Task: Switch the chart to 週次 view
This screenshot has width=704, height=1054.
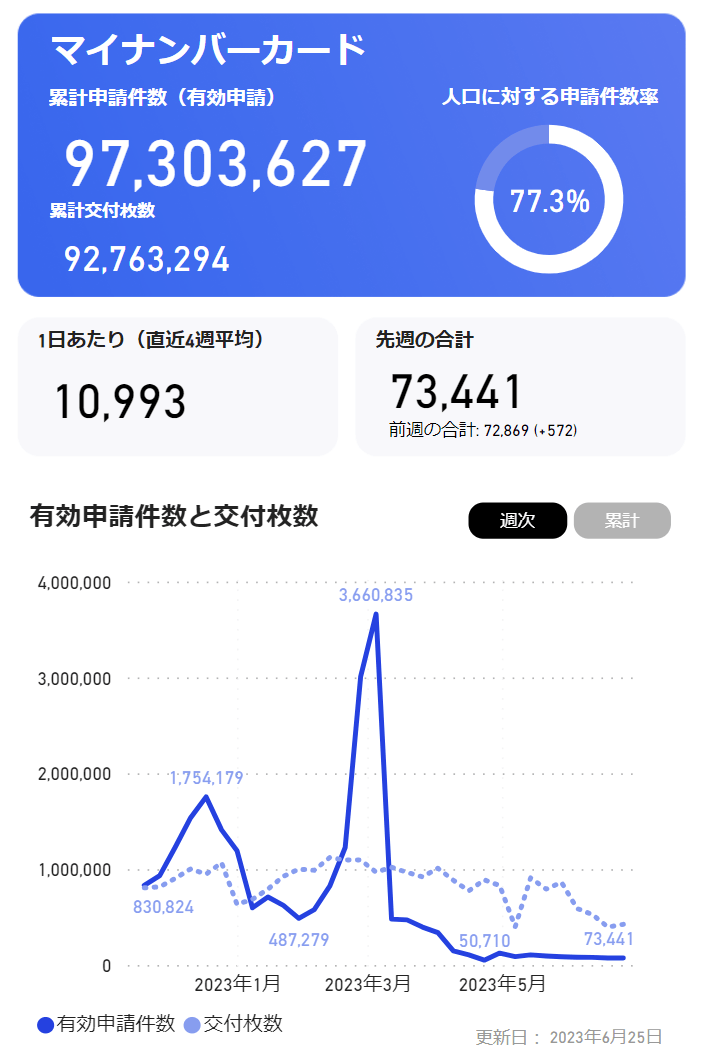Action: (x=517, y=520)
